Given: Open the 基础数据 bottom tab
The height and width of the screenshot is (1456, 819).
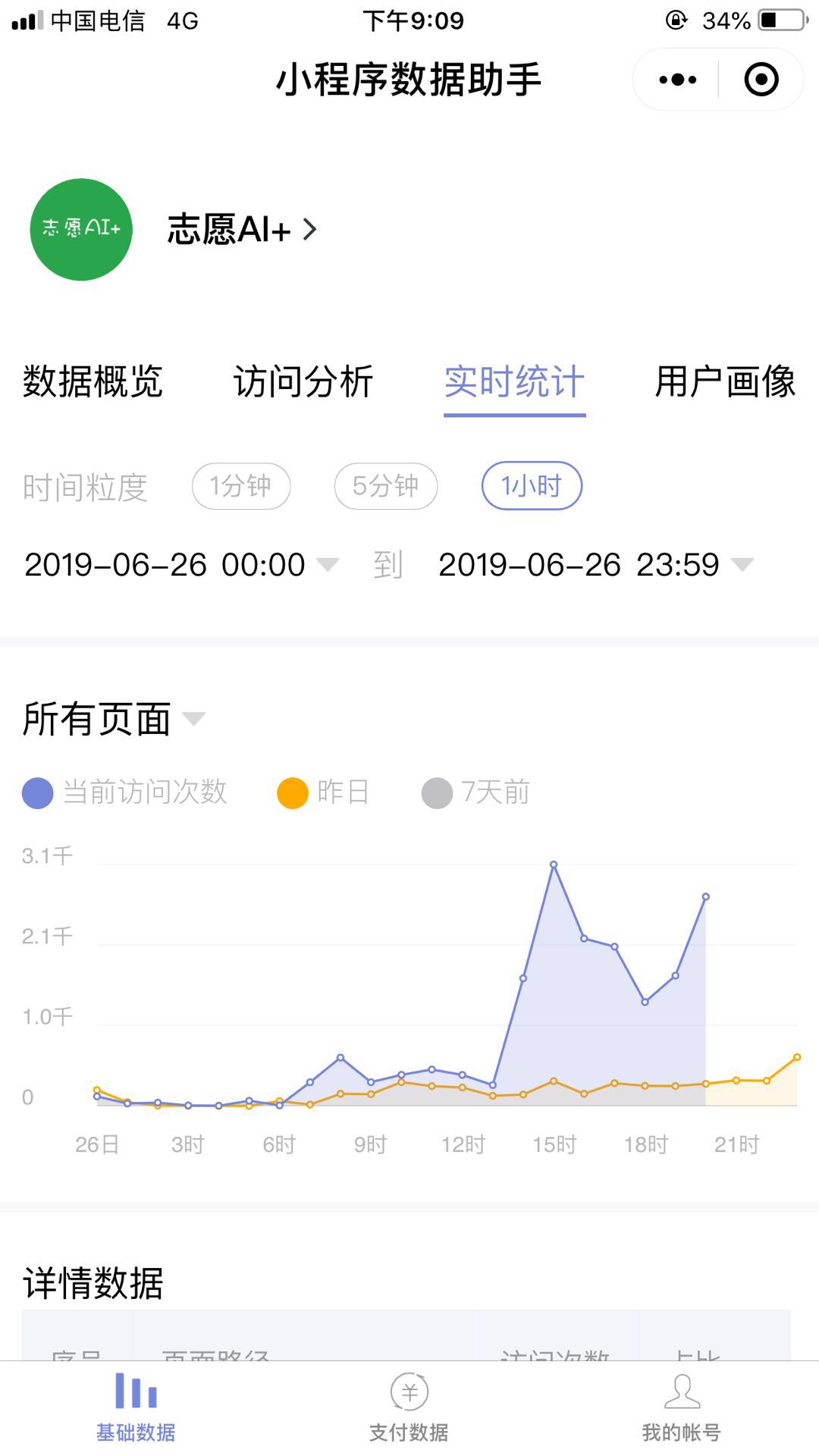Looking at the screenshot, I should click(136, 1407).
